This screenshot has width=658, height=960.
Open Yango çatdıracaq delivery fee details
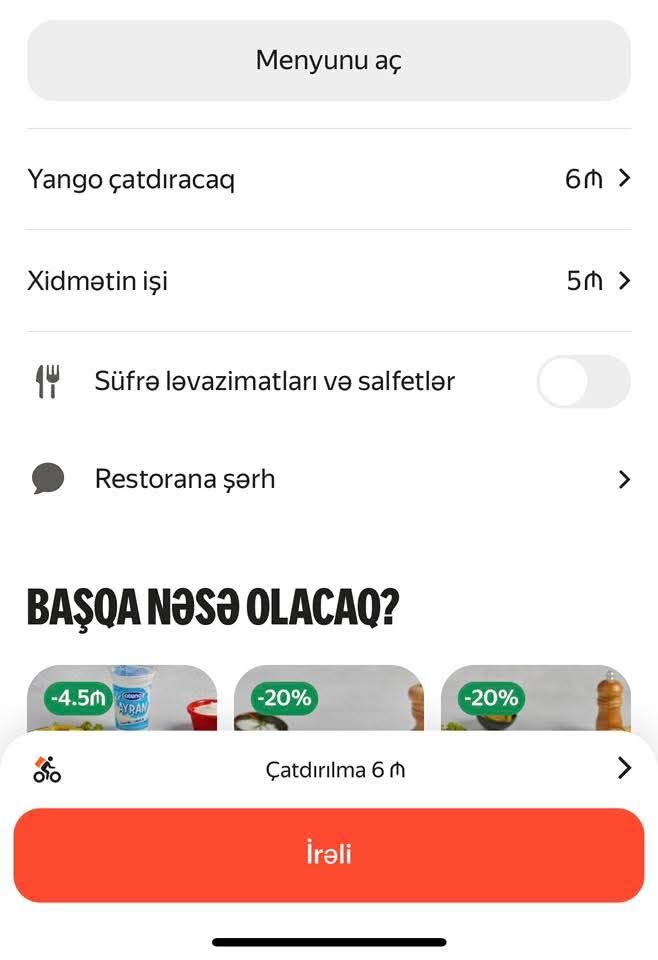point(328,180)
